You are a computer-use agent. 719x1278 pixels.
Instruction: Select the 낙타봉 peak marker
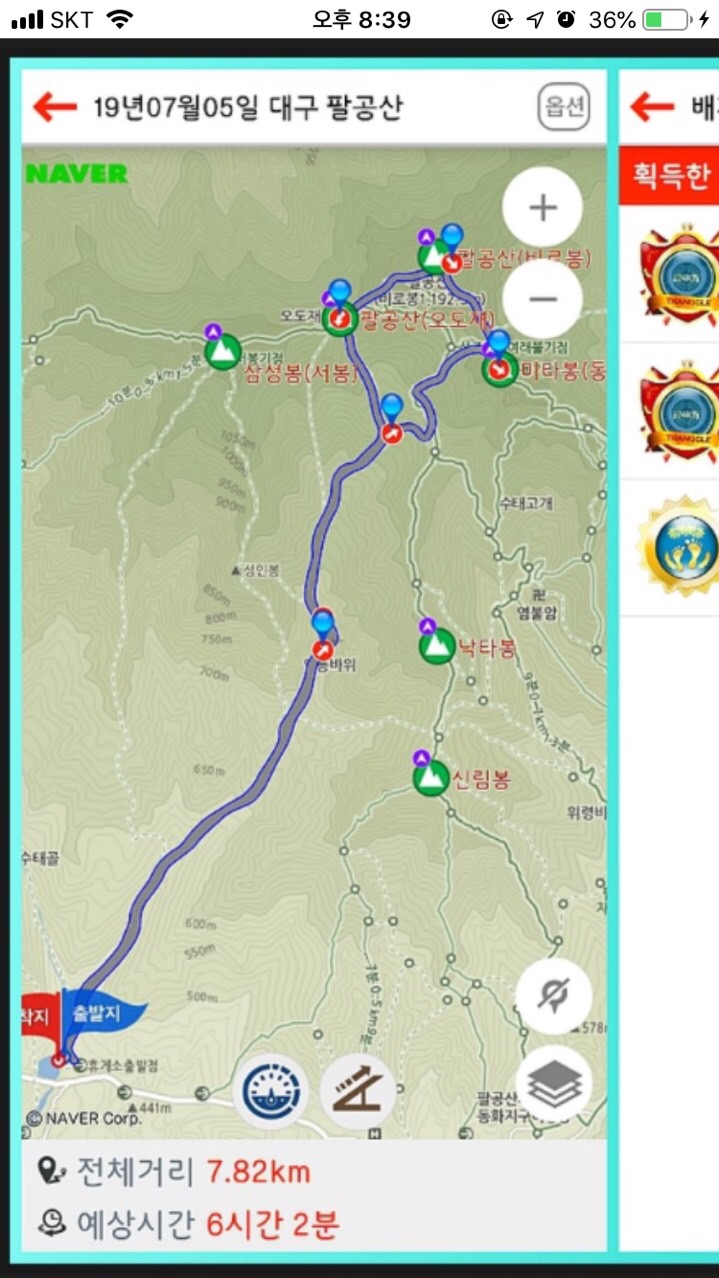(435, 645)
